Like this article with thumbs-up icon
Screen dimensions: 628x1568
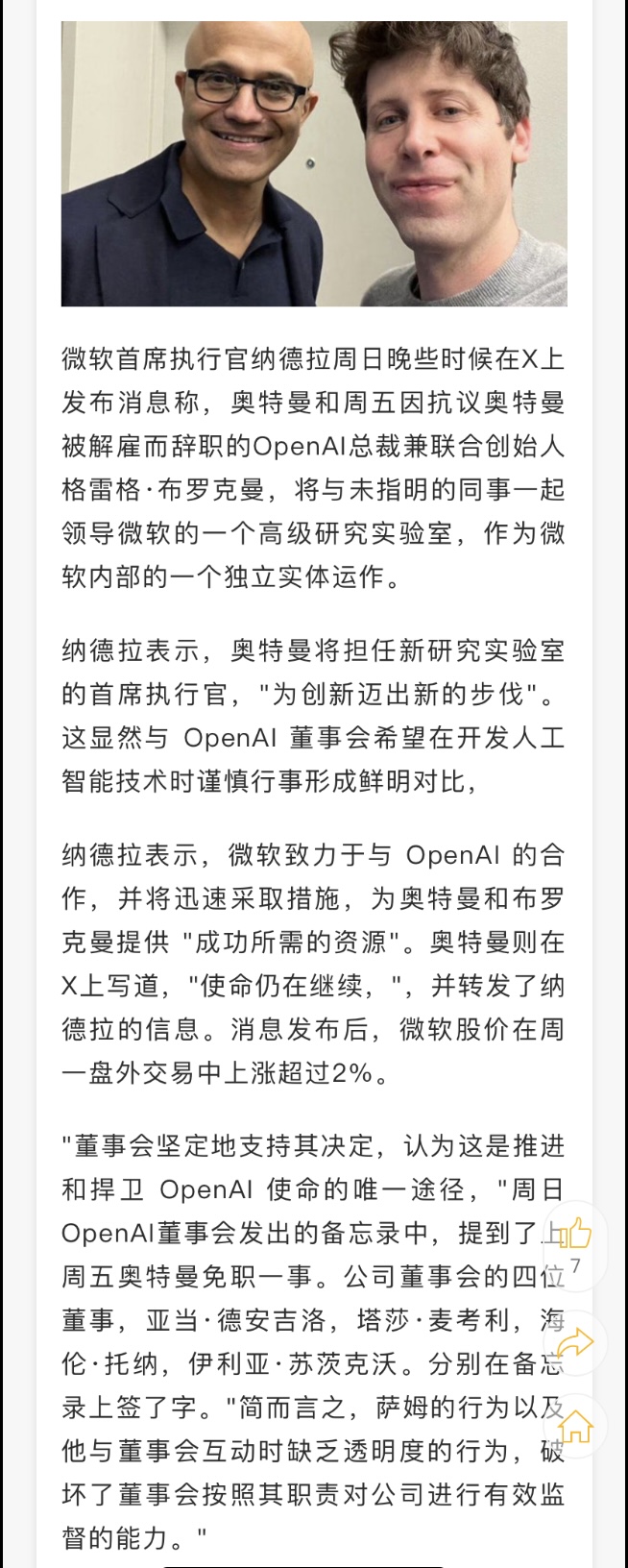click(x=574, y=1233)
